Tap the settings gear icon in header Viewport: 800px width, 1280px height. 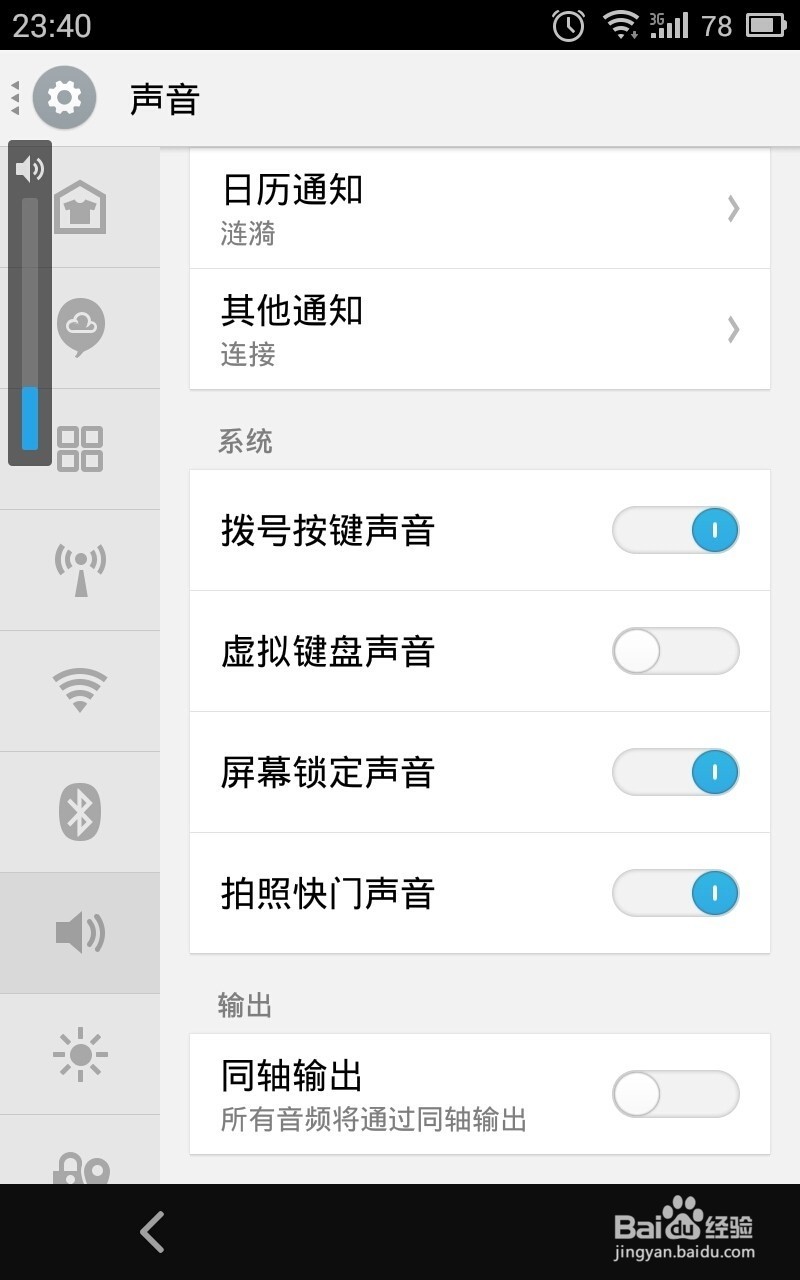[64, 98]
